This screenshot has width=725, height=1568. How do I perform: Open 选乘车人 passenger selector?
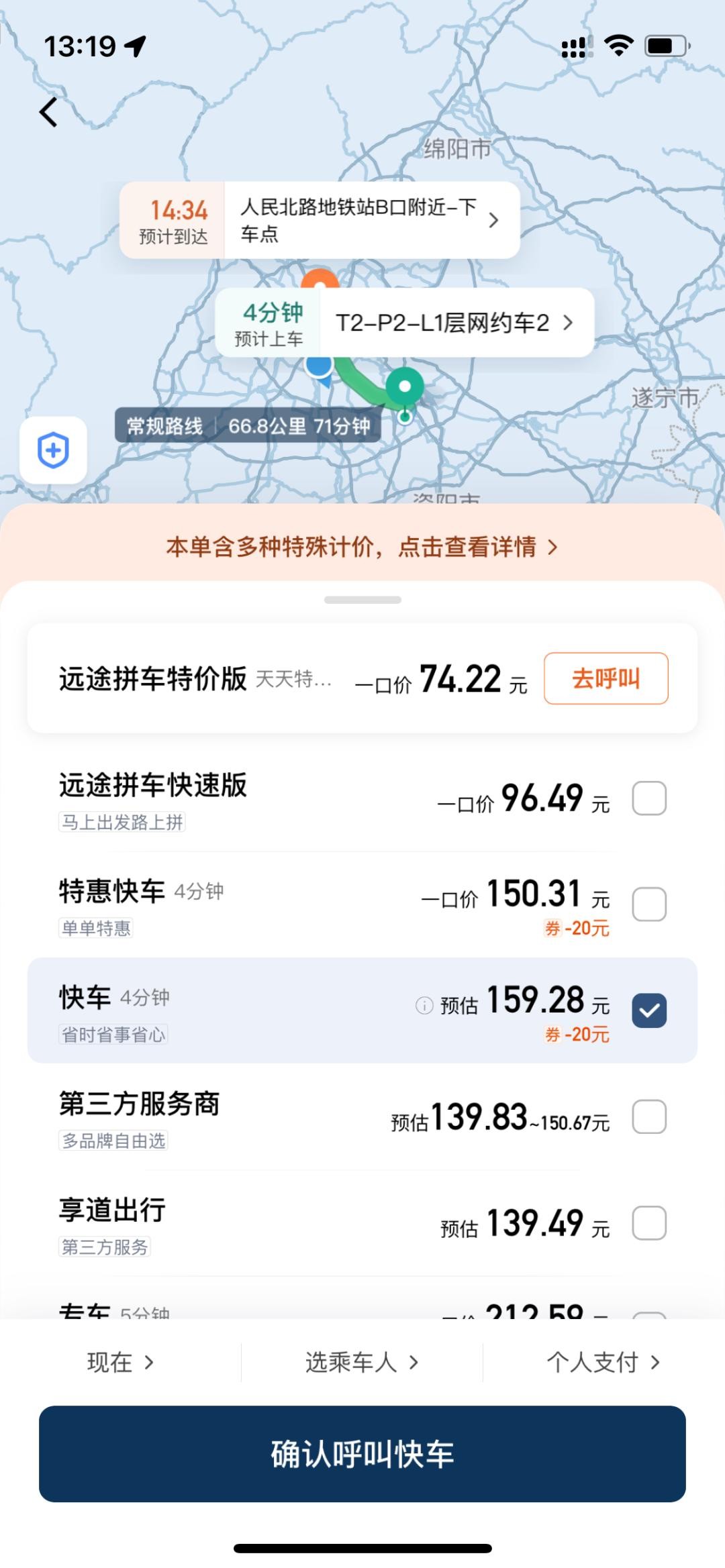pos(362,1362)
